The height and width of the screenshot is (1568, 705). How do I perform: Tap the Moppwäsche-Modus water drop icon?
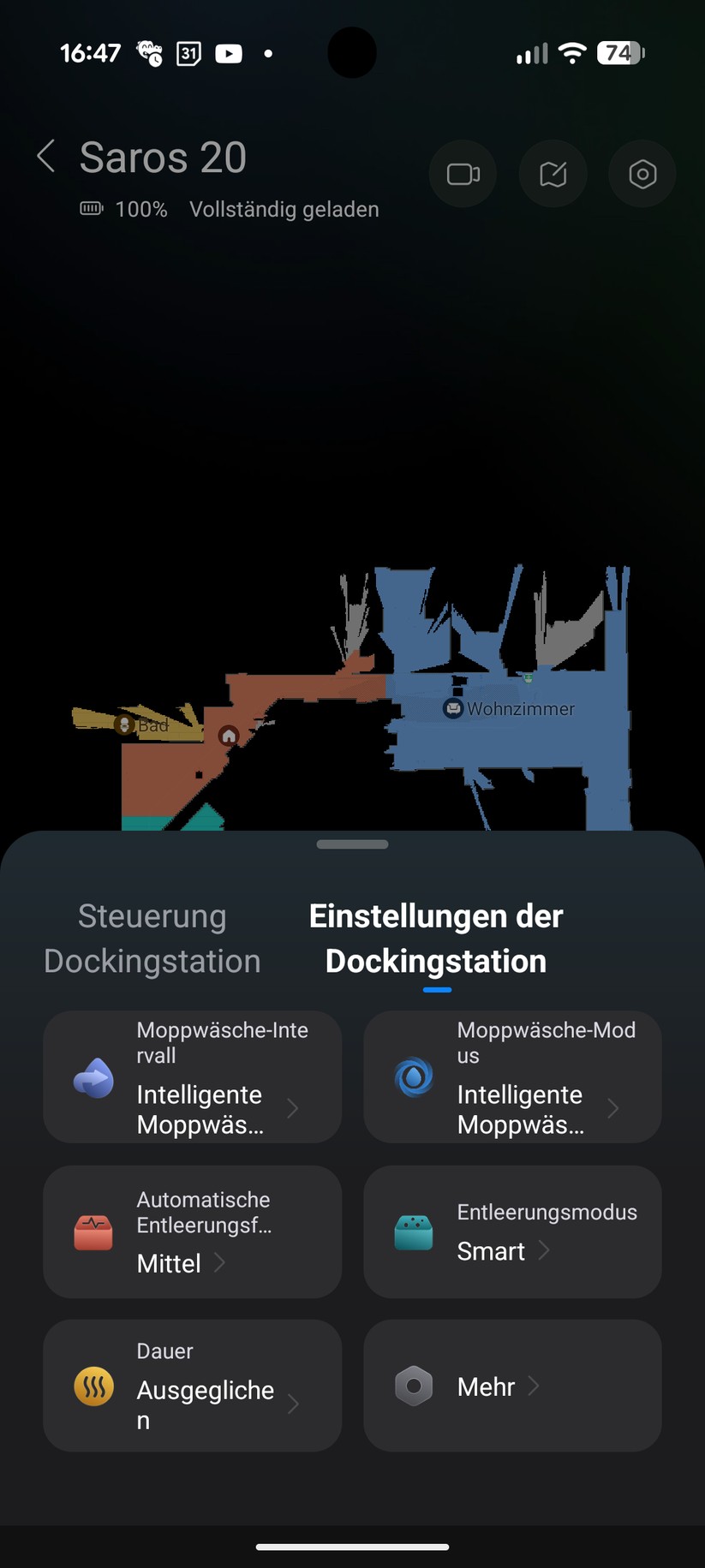click(x=413, y=1077)
